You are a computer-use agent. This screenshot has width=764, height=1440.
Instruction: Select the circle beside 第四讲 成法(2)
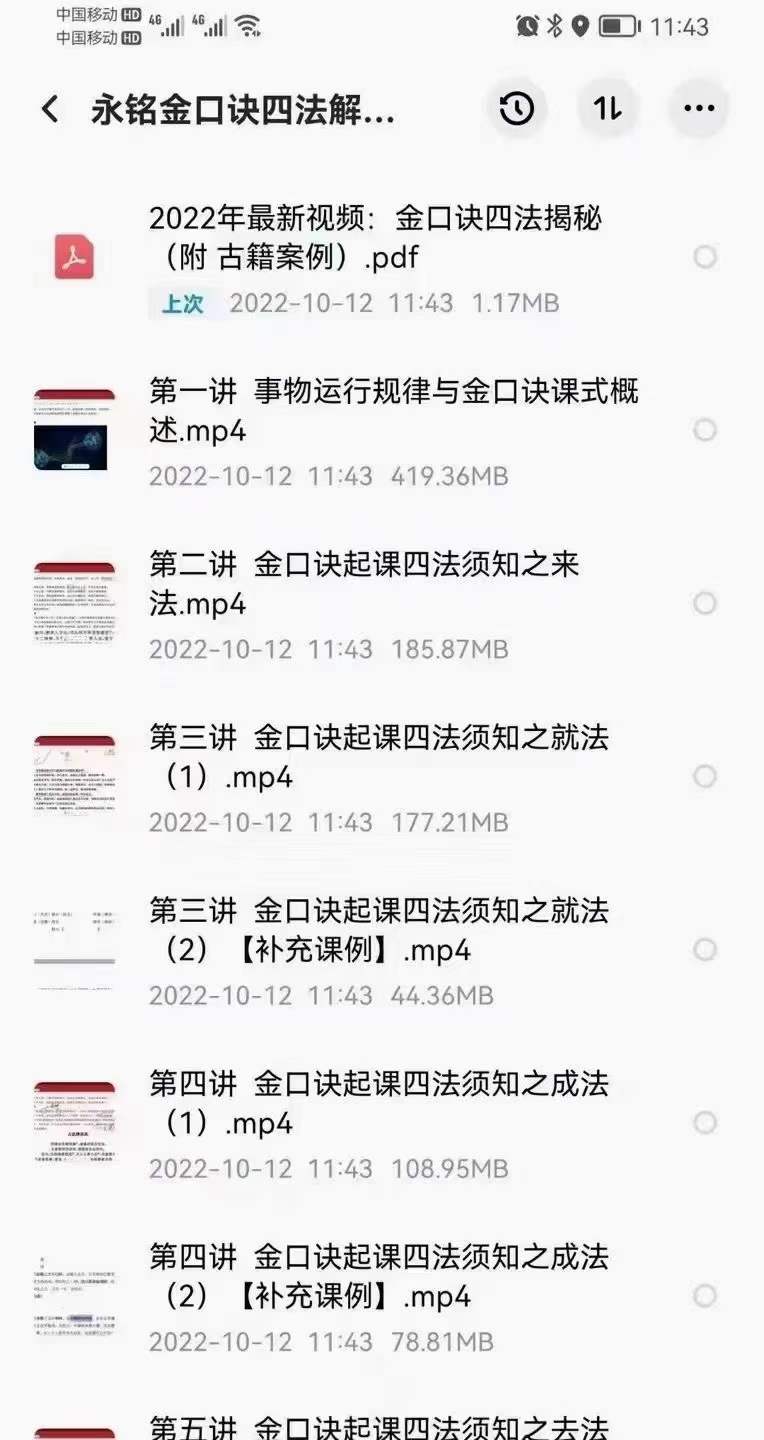tap(705, 1295)
